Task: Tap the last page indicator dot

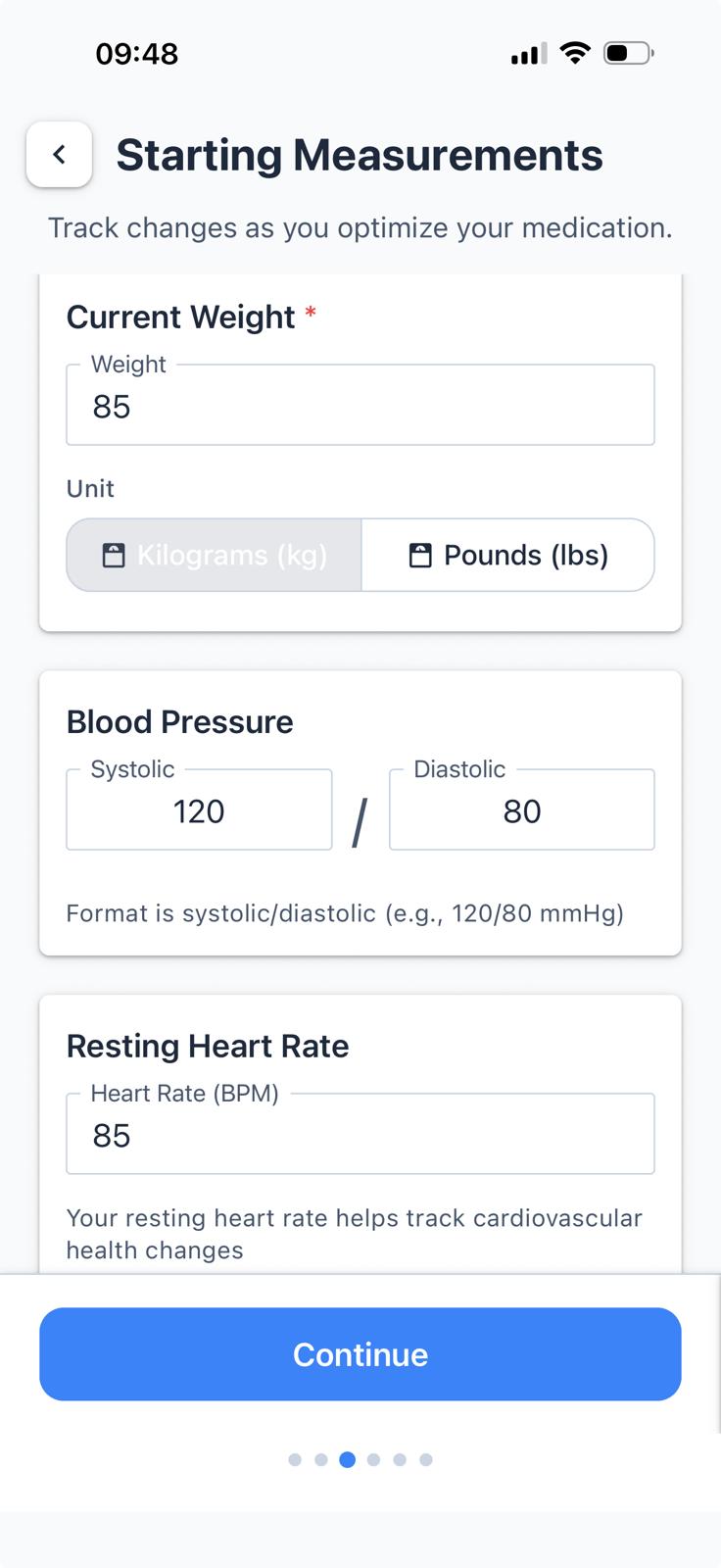Action: [x=426, y=1459]
